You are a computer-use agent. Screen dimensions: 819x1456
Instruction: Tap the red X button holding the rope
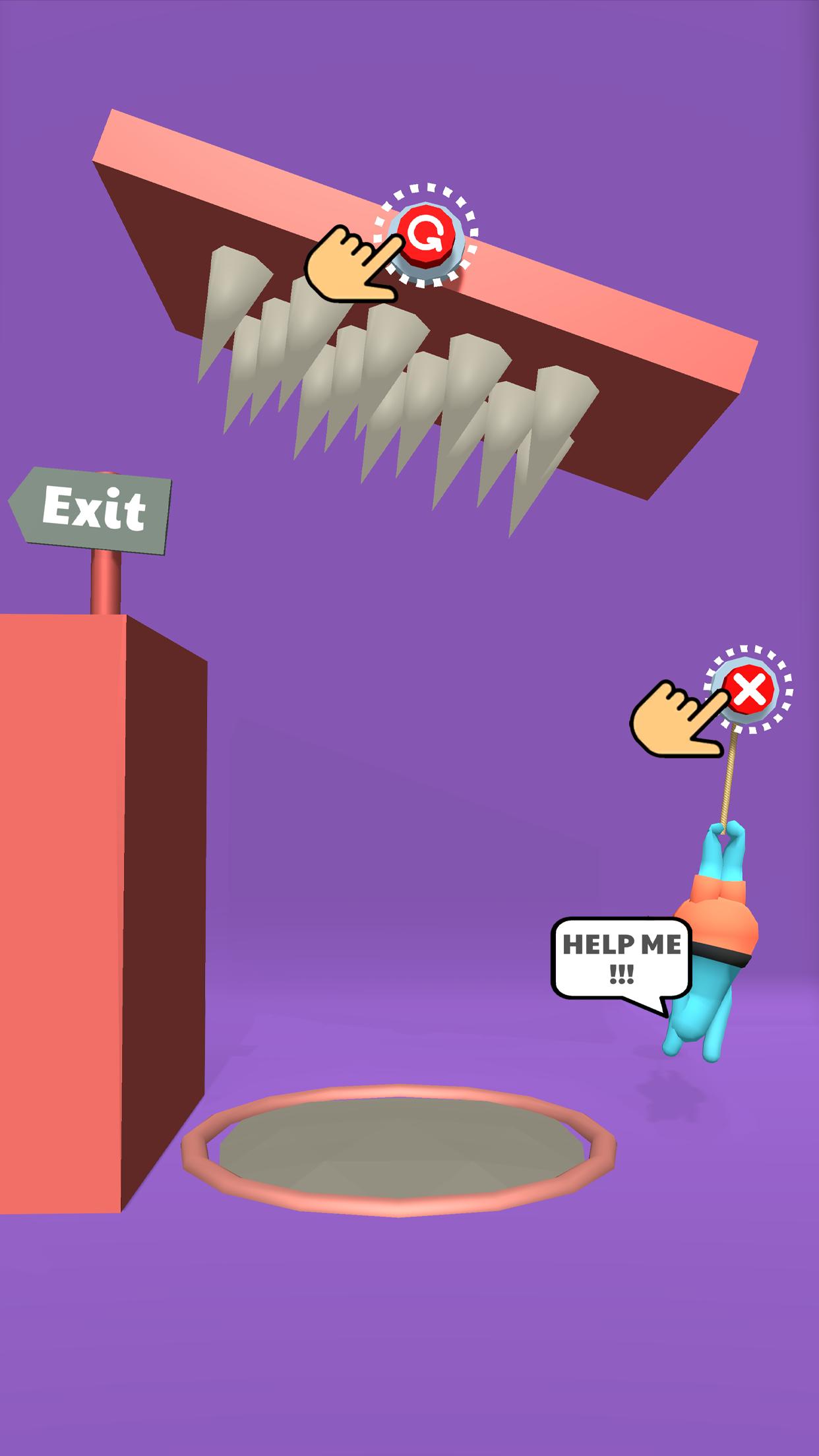pos(748,690)
